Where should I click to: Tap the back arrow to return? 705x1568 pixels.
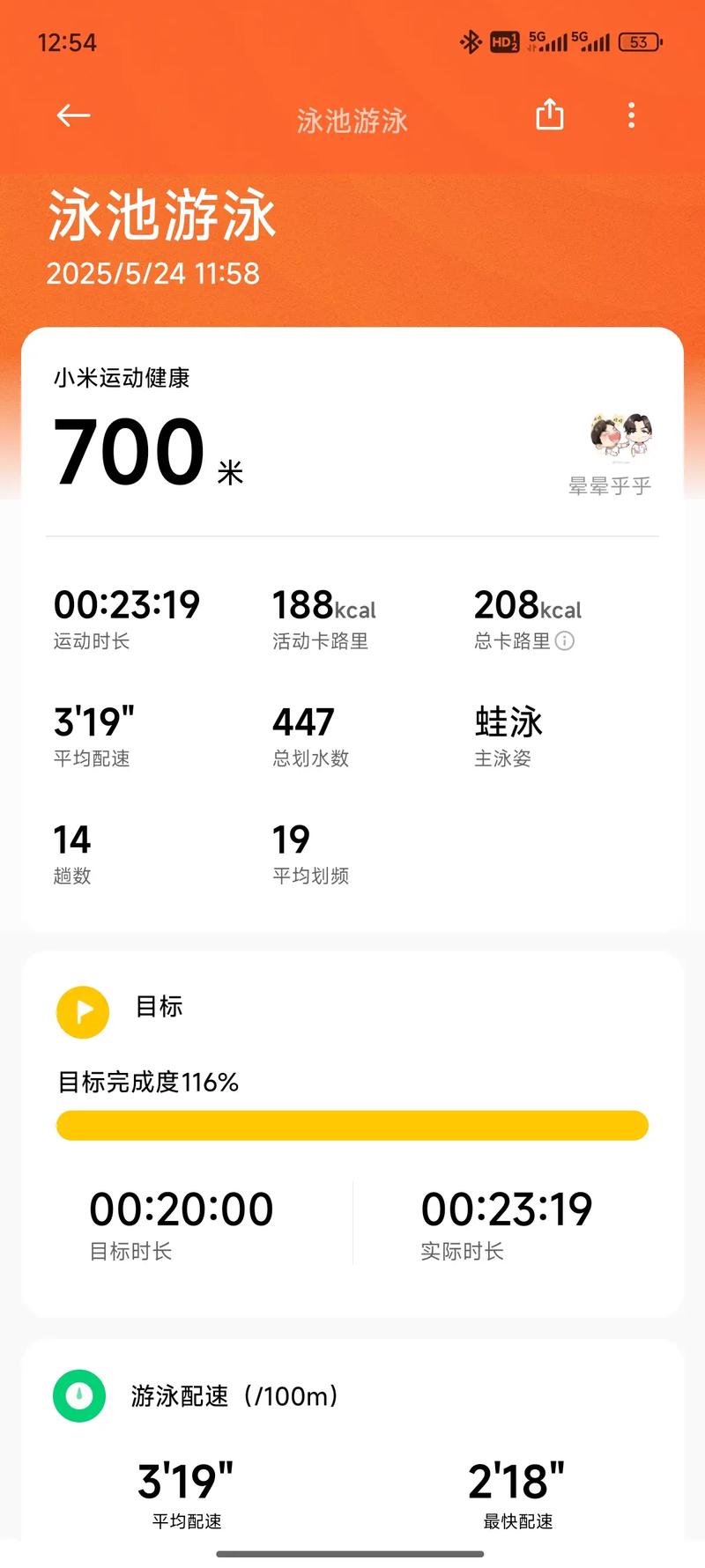pyautogui.click(x=73, y=115)
